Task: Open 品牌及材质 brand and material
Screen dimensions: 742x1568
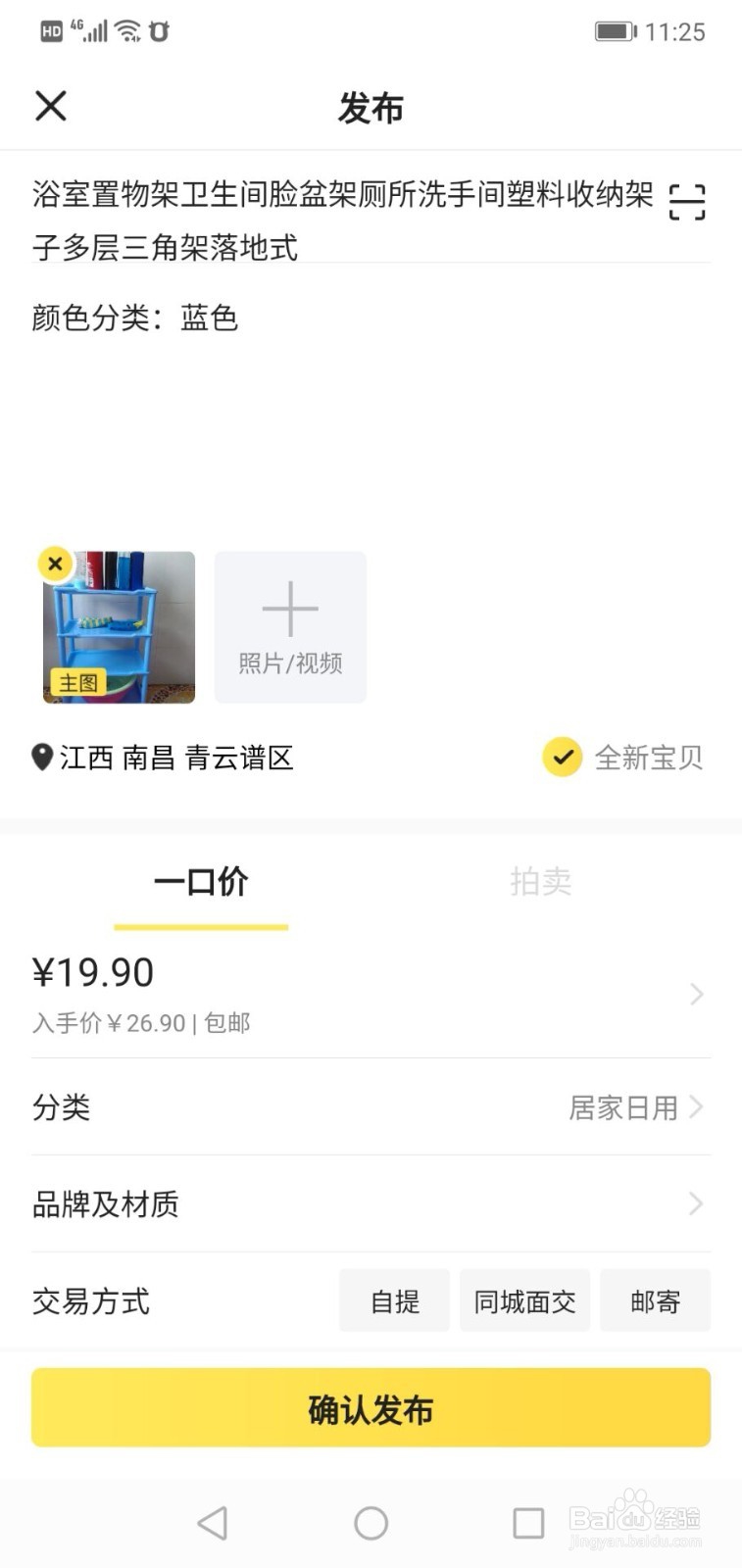Action: click(x=371, y=1204)
